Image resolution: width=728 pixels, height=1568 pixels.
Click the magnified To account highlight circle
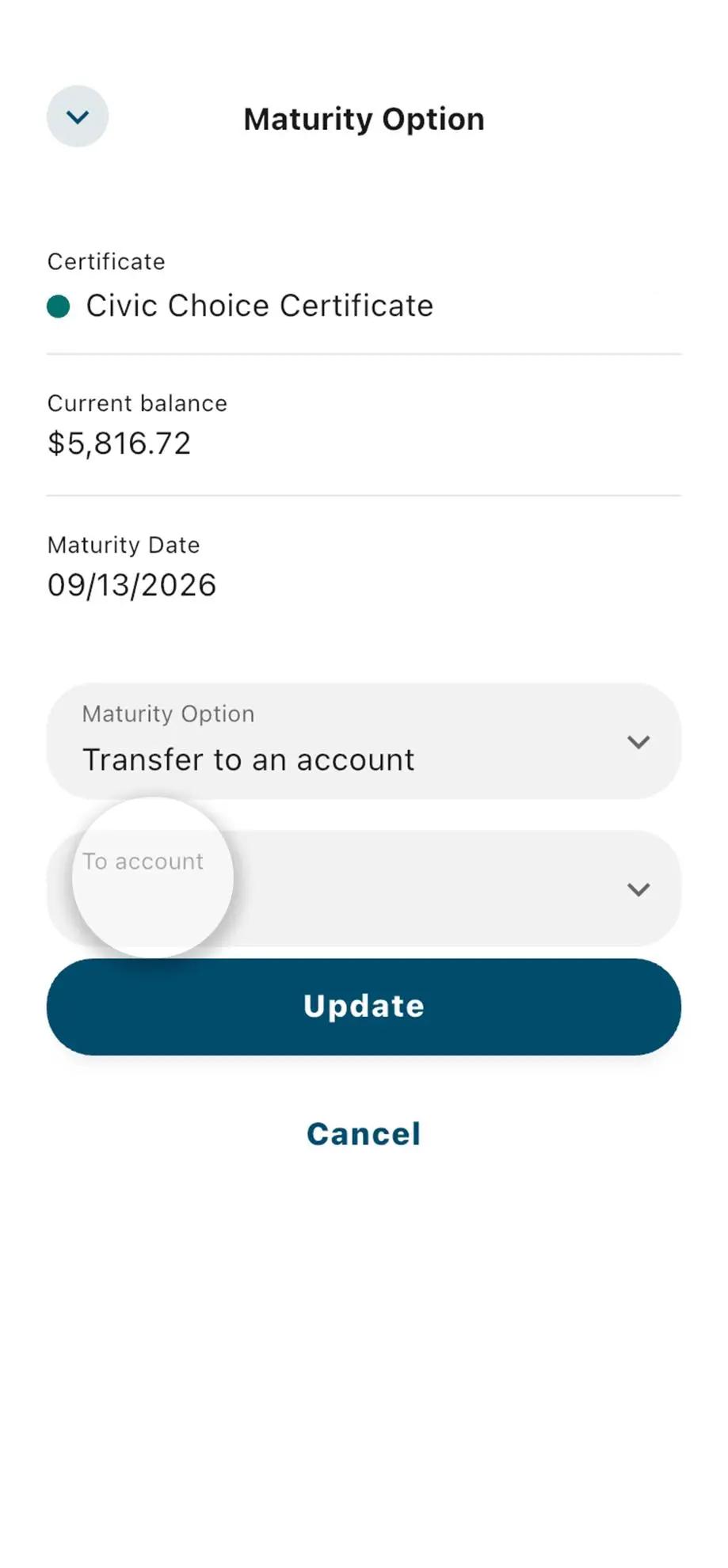tap(152, 873)
